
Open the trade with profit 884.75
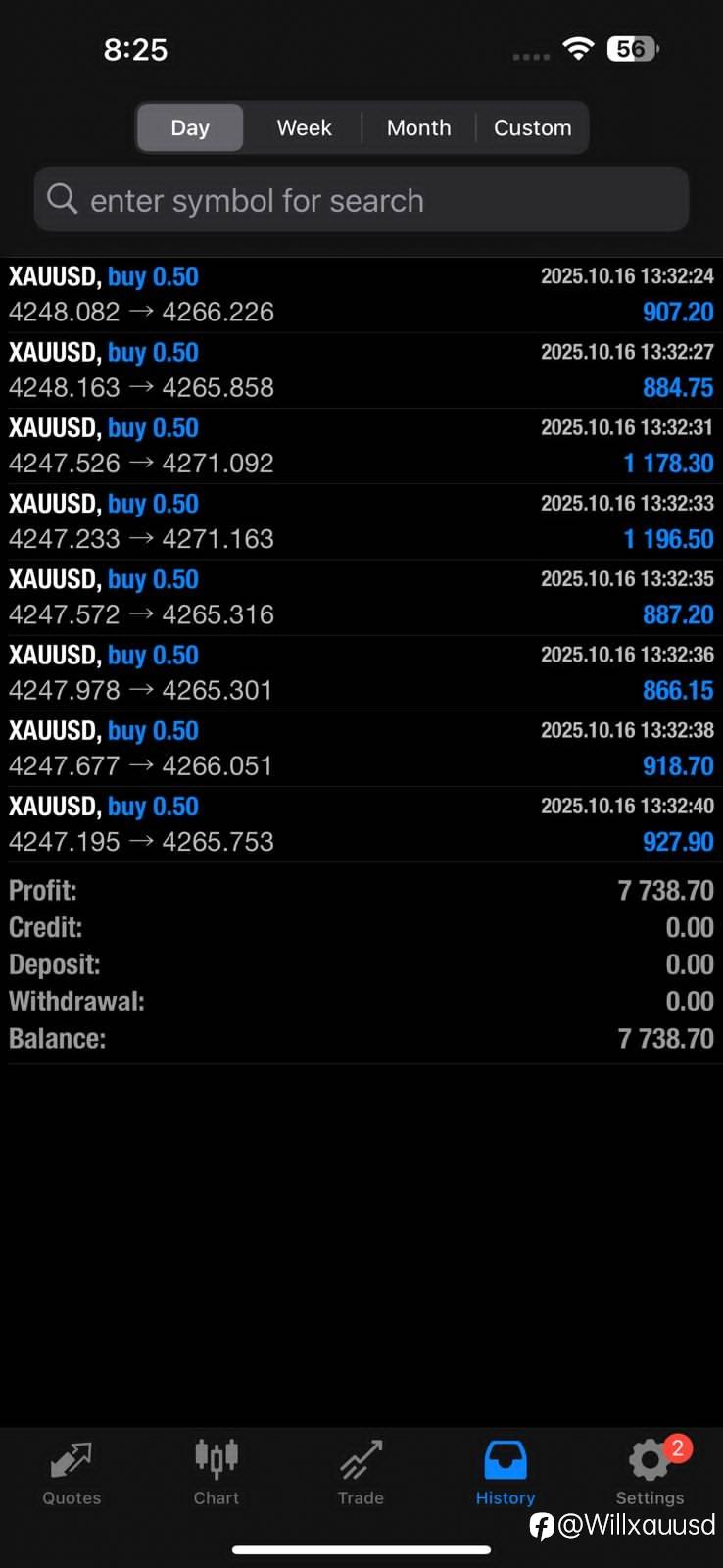click(x=361, y=370)
